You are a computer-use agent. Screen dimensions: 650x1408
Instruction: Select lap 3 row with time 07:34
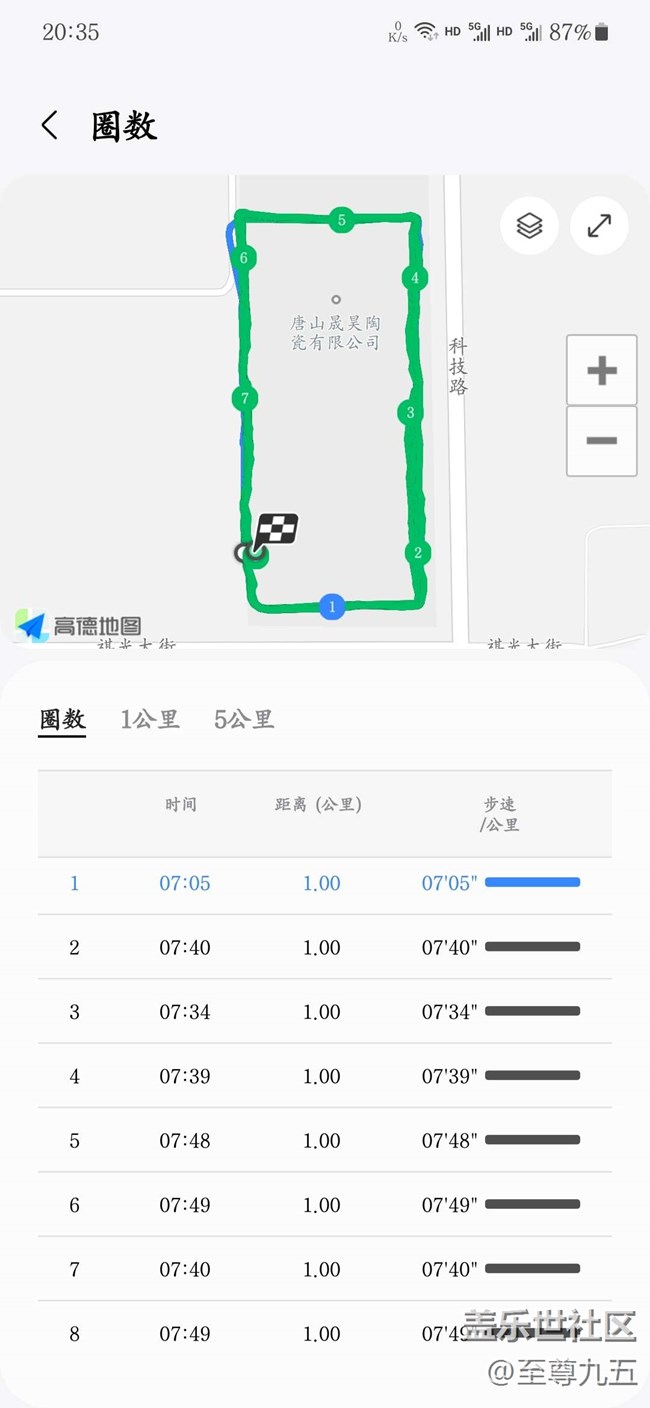[x=324, y=1012]
